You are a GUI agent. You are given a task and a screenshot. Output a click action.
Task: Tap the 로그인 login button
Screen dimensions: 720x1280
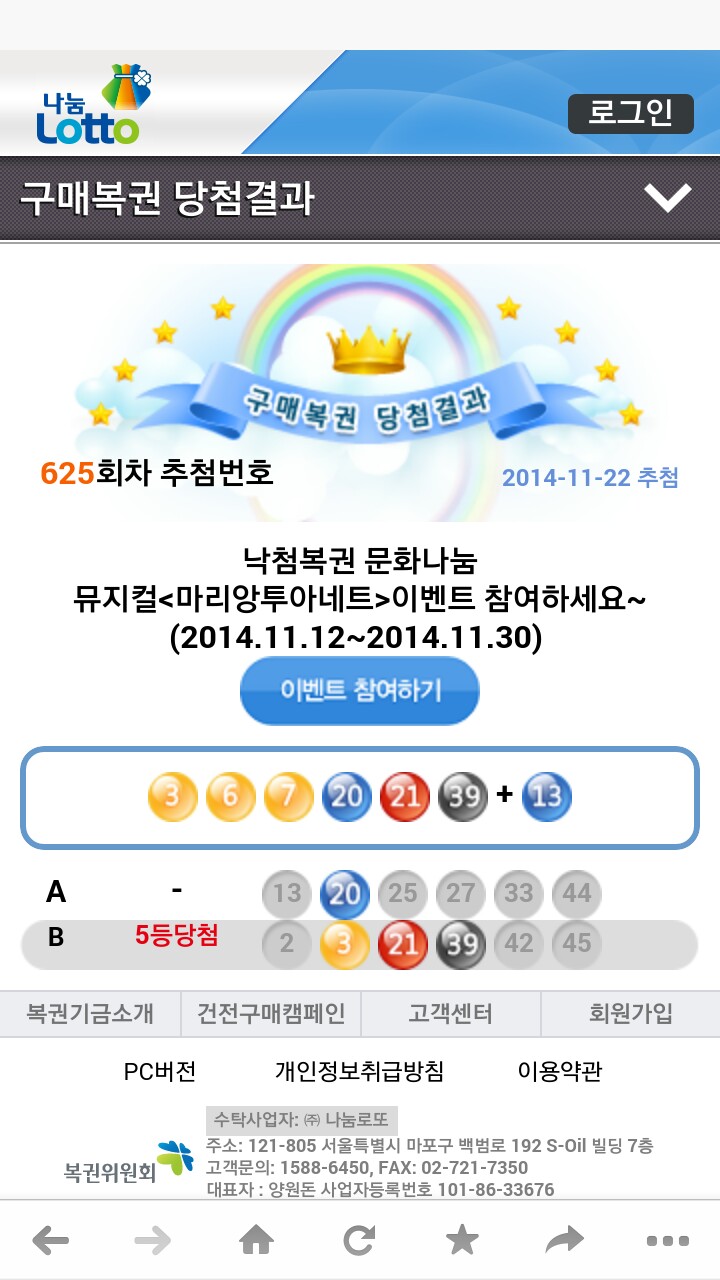[630, 114]
